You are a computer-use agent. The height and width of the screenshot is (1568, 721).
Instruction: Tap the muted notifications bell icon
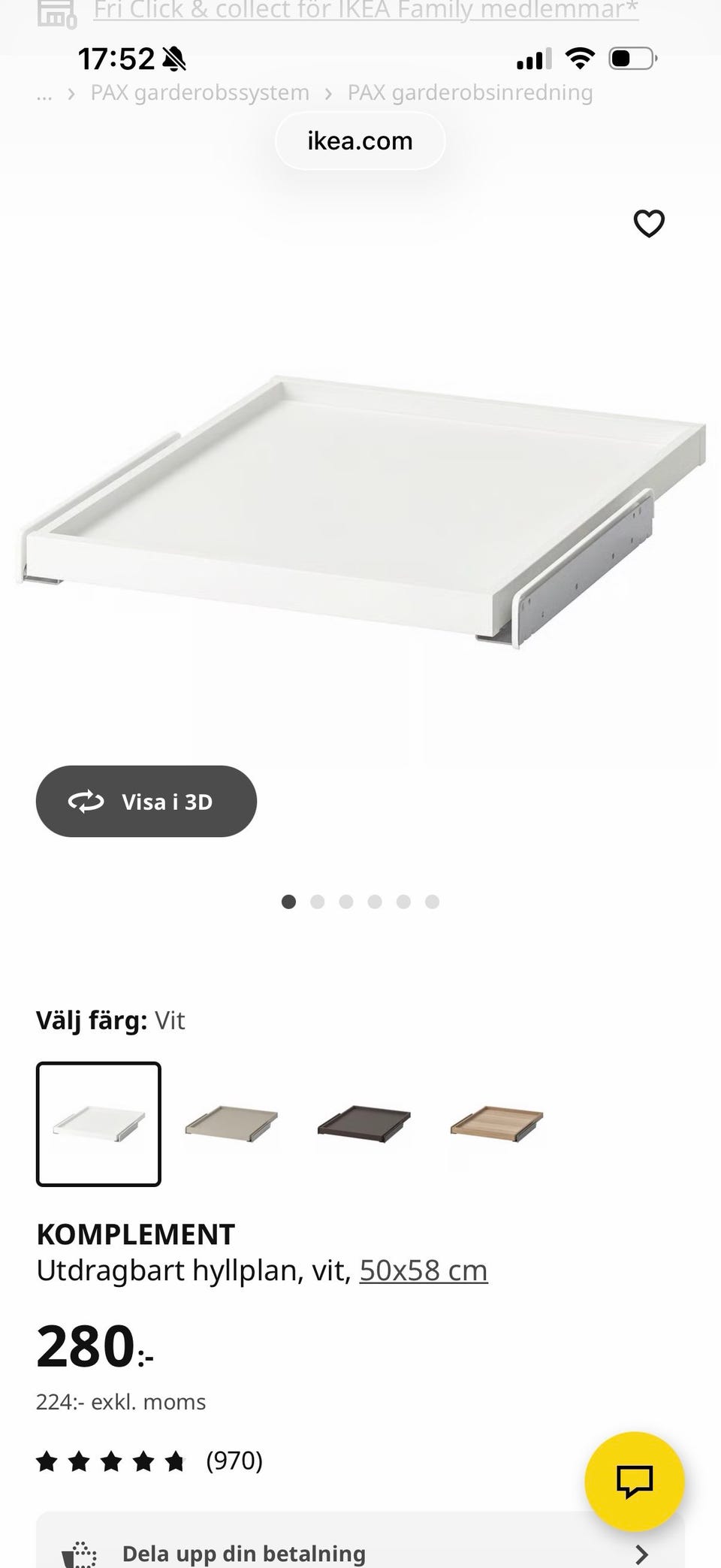[x=173, y=57]
